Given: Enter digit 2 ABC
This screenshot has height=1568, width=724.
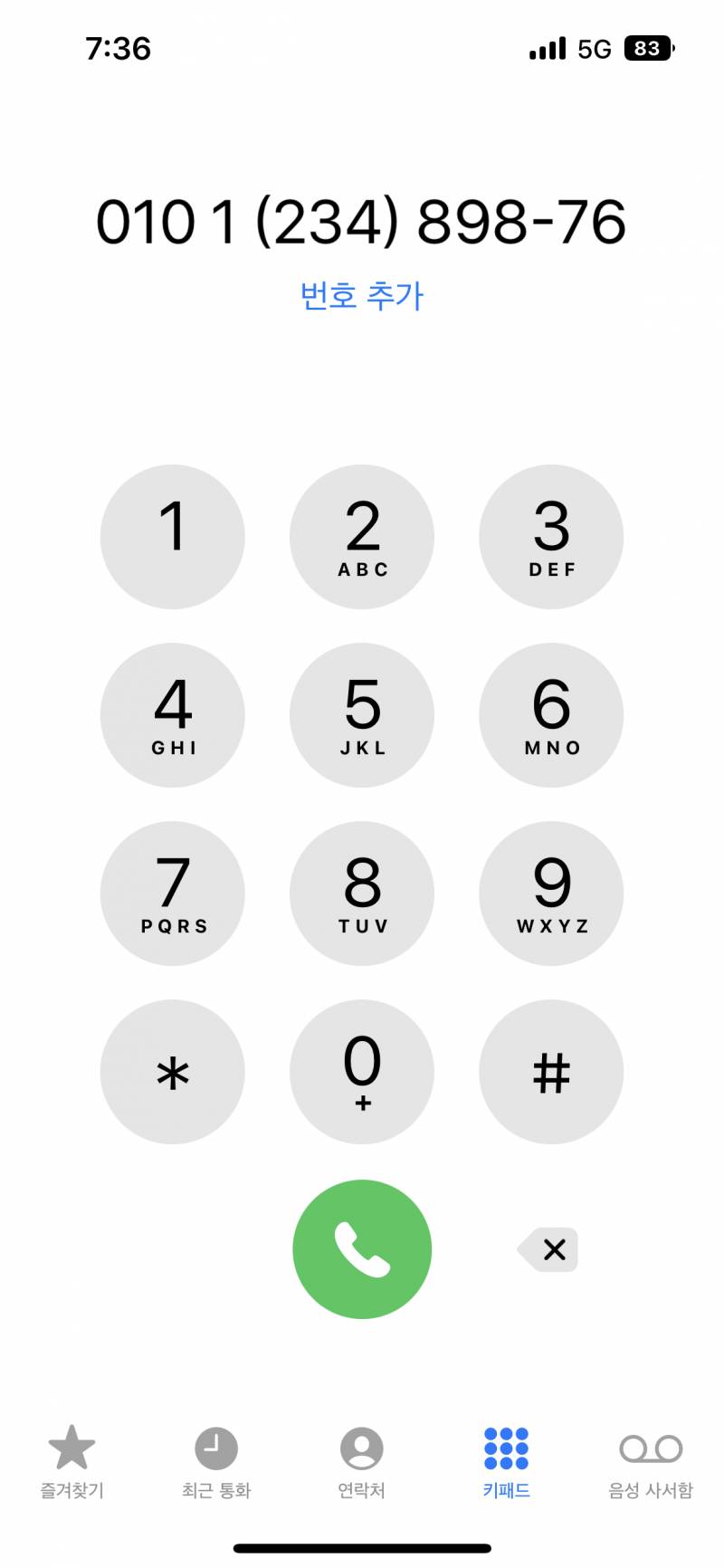Looking at the screenshot, I should 361,536.
